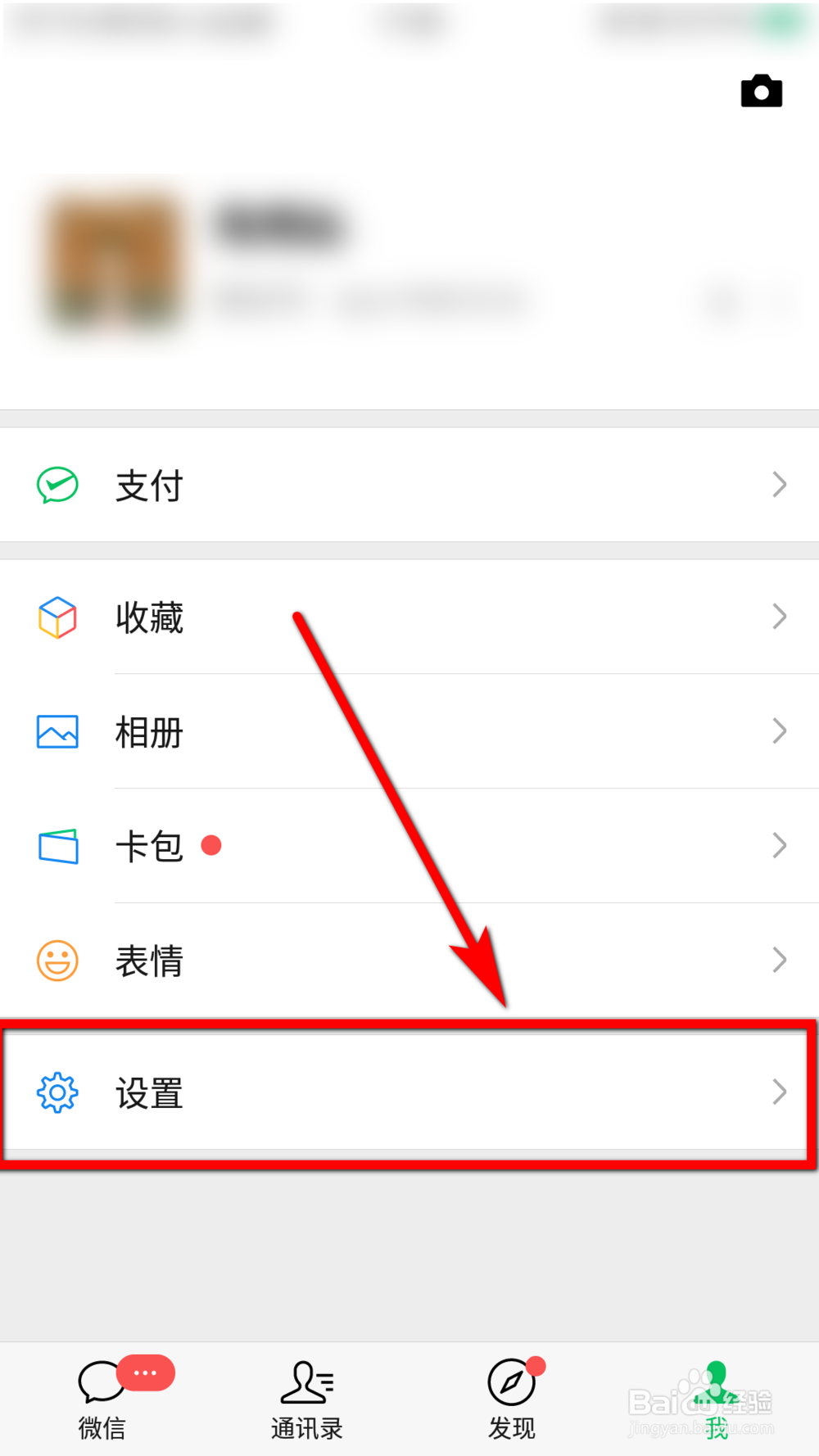Open the camera icon at top right
This screenshot has width=819, height=1456.
tap(761, 91)
